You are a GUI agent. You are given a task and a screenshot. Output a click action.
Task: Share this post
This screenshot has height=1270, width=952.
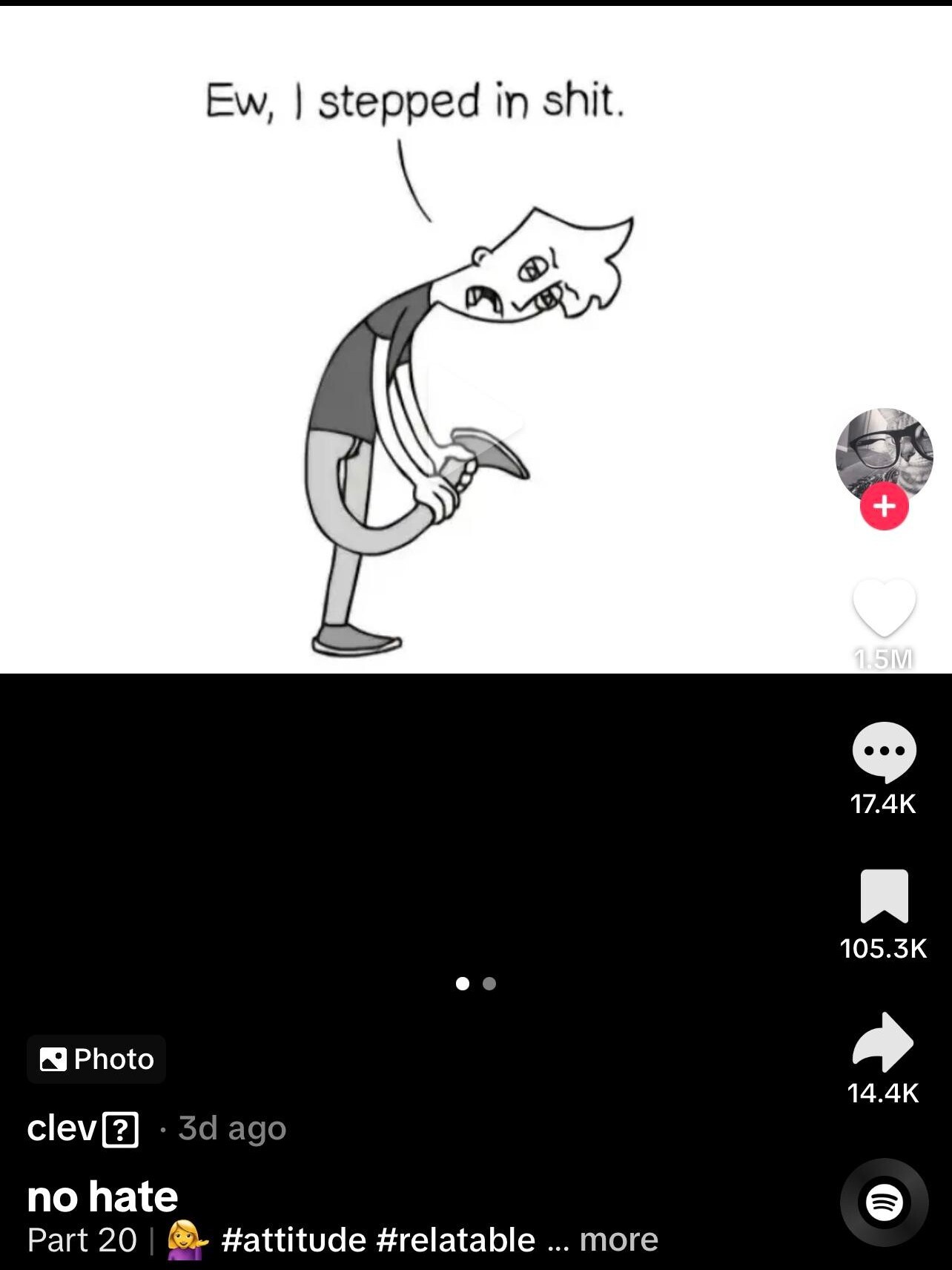884,1041
